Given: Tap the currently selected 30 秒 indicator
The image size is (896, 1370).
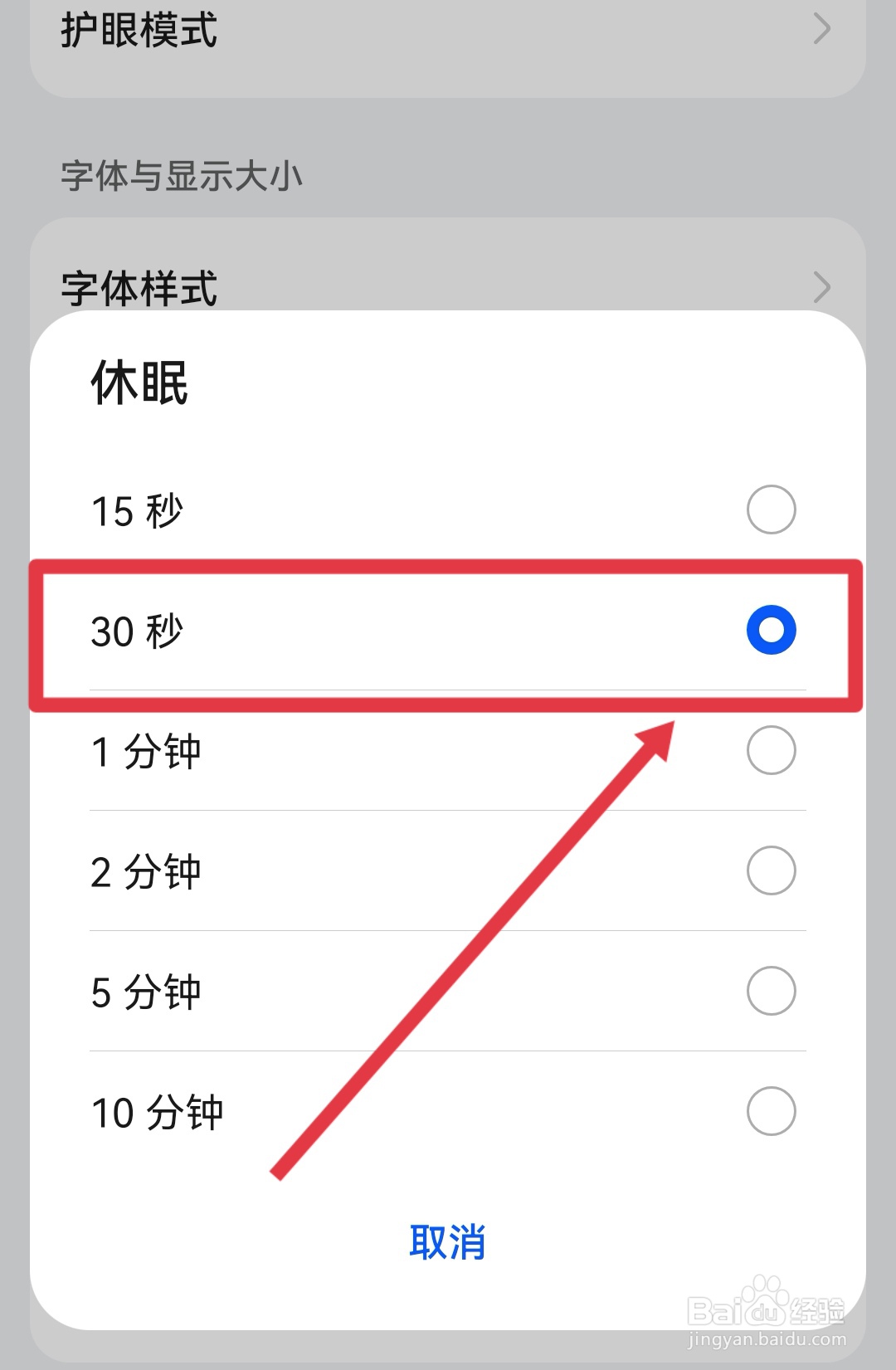Looking at the screenshot, I should (x=771, y=631).
